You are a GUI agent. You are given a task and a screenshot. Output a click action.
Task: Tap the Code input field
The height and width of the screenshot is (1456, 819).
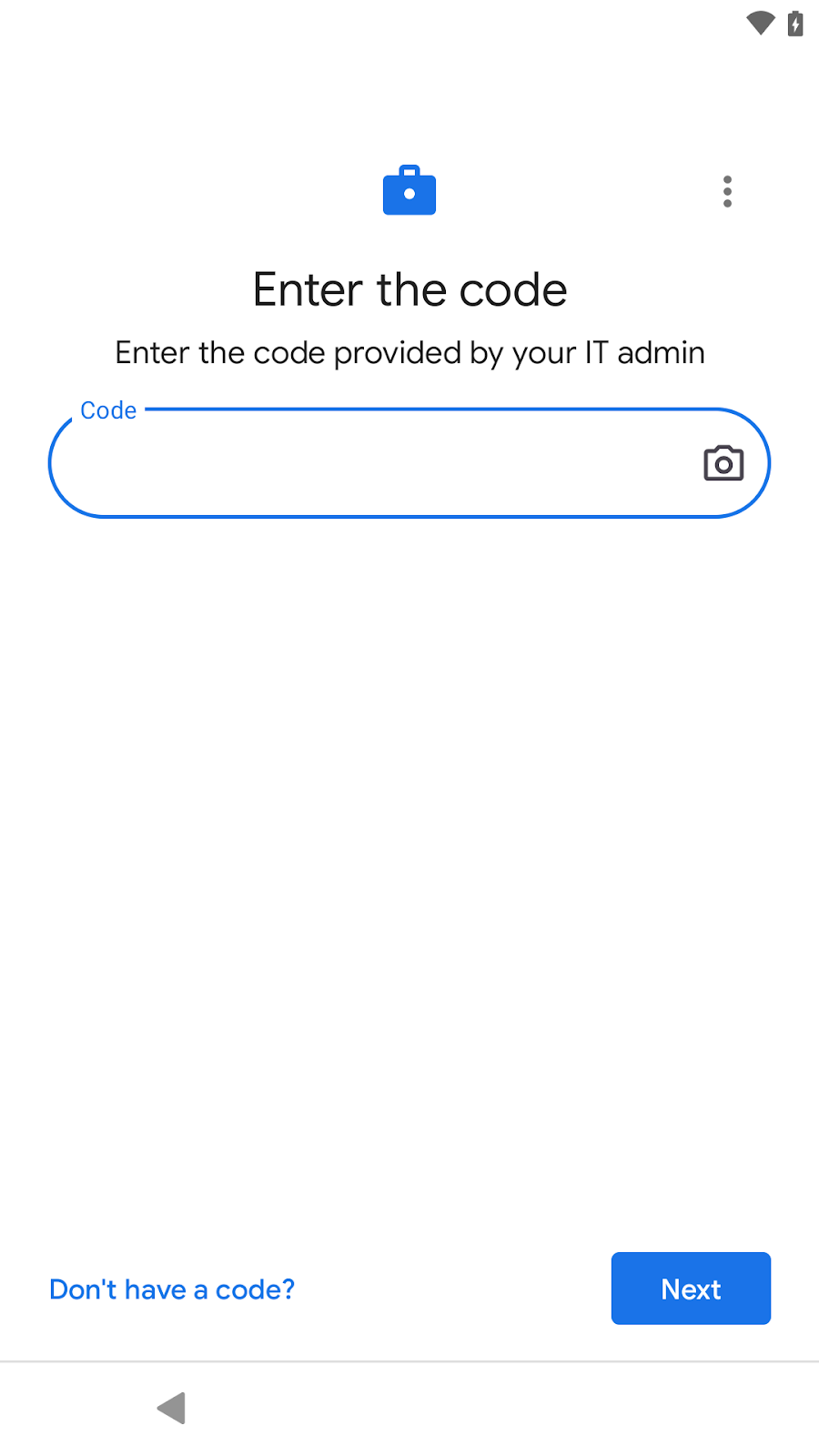click(x=364, y=464)
